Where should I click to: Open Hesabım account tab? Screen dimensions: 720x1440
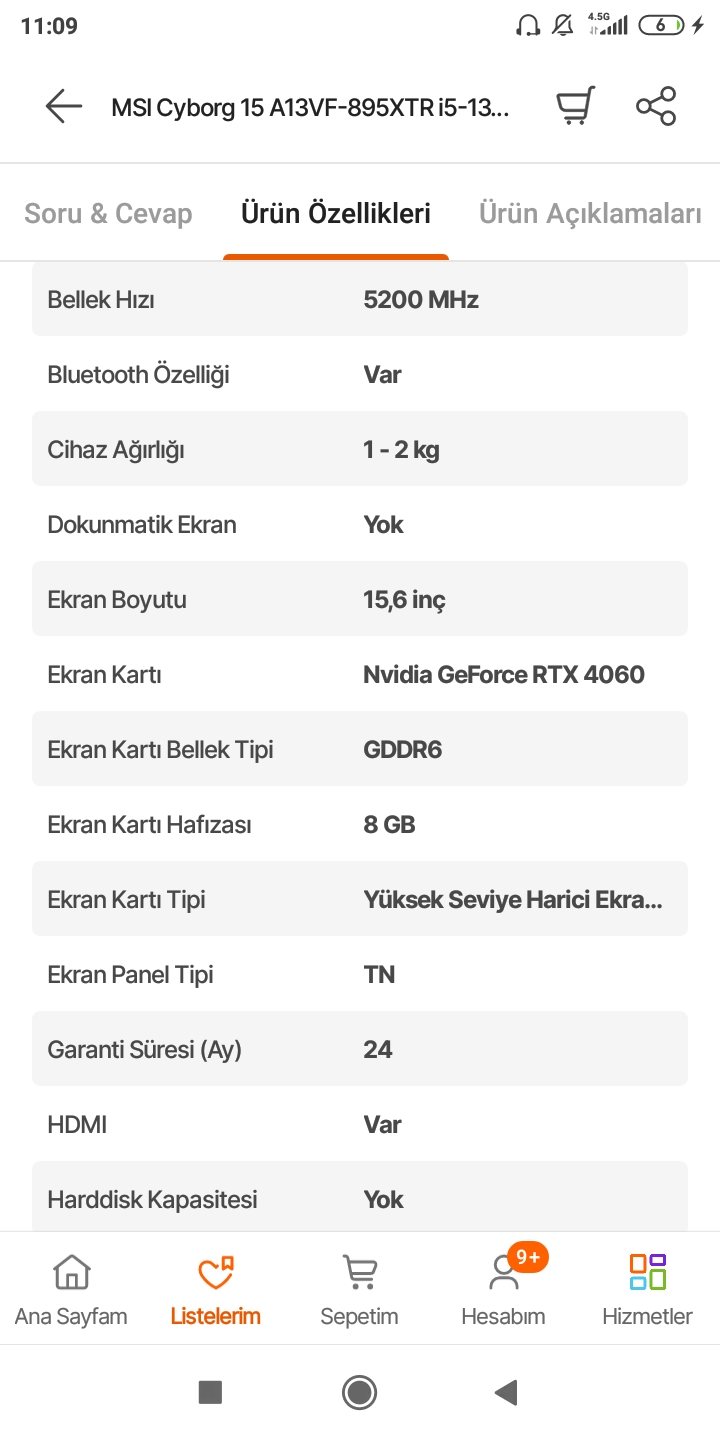(x=503, y=1289)
